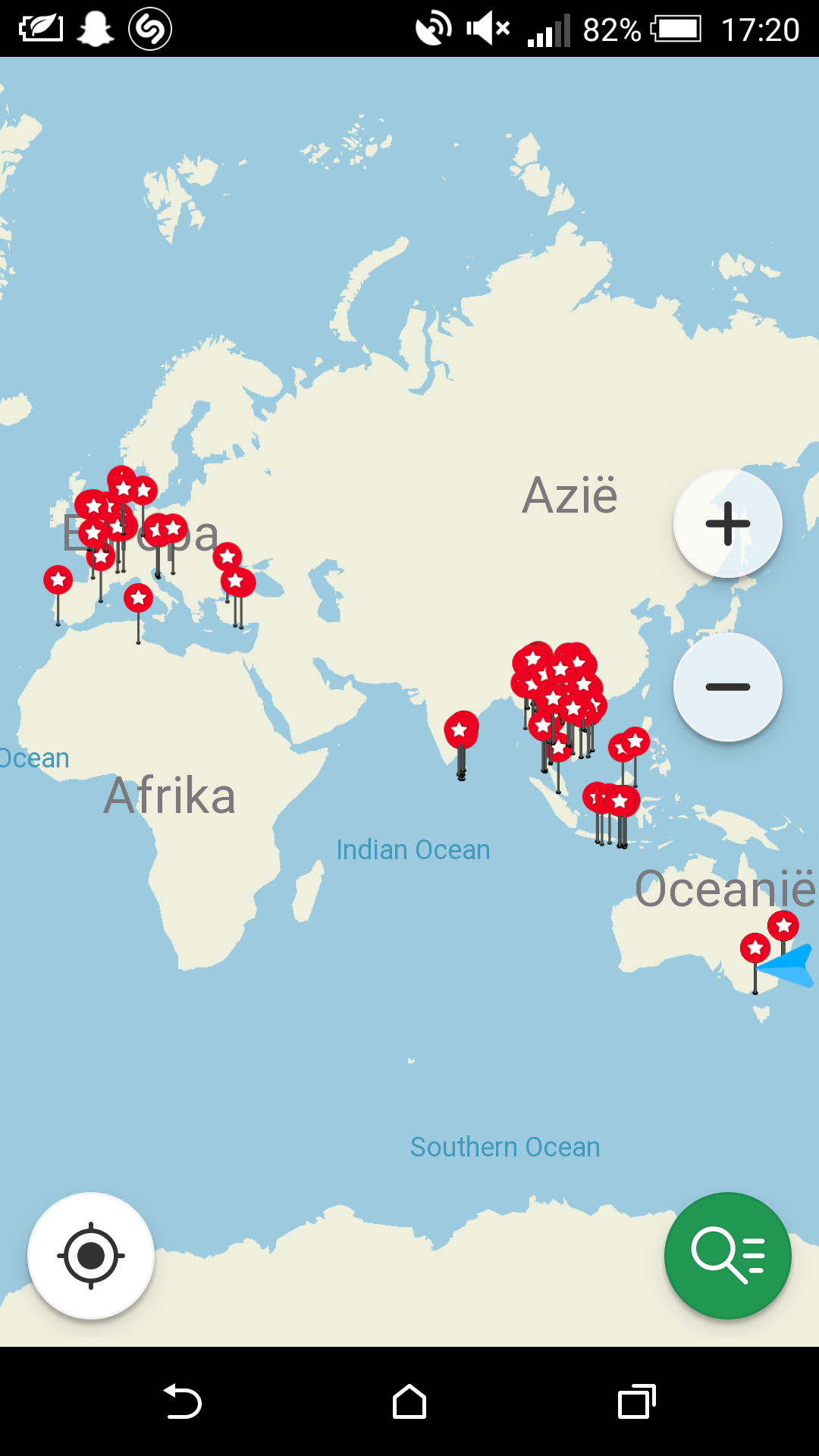
Task: Select the starred pin in Sri Lanka
Action: [x=460, y=730]
